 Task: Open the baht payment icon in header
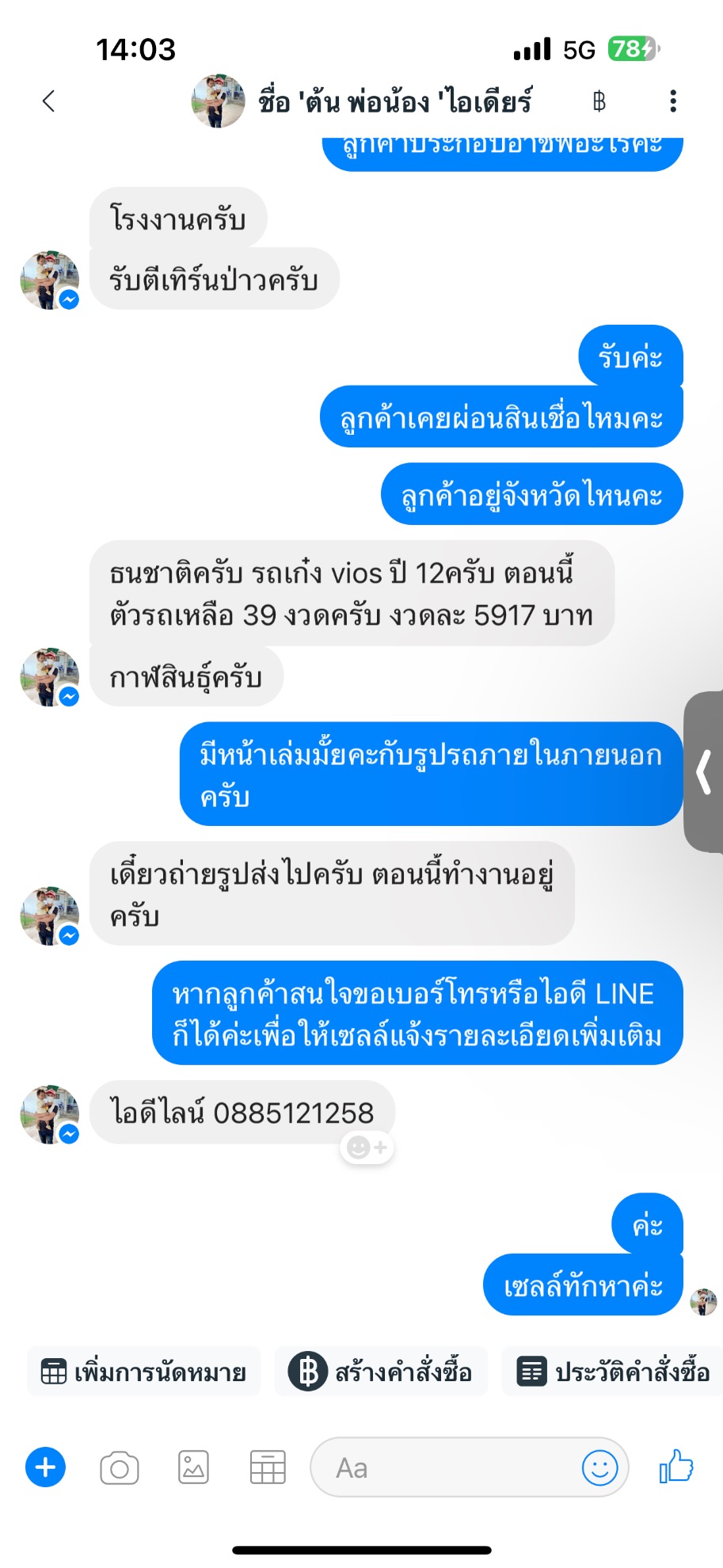[599, 101]
